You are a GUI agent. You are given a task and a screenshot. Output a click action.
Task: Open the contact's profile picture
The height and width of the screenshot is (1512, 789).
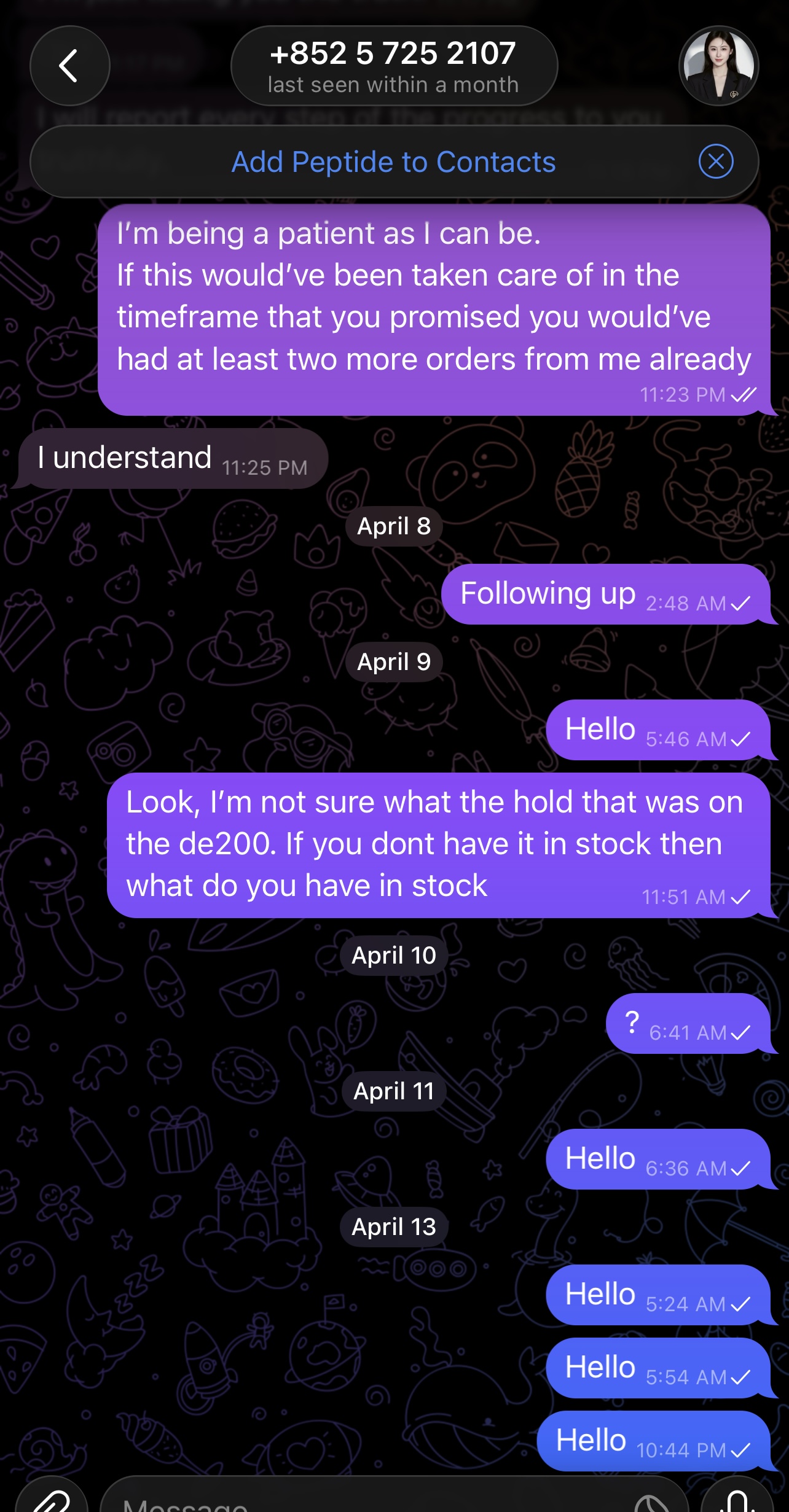click(718, 66)
